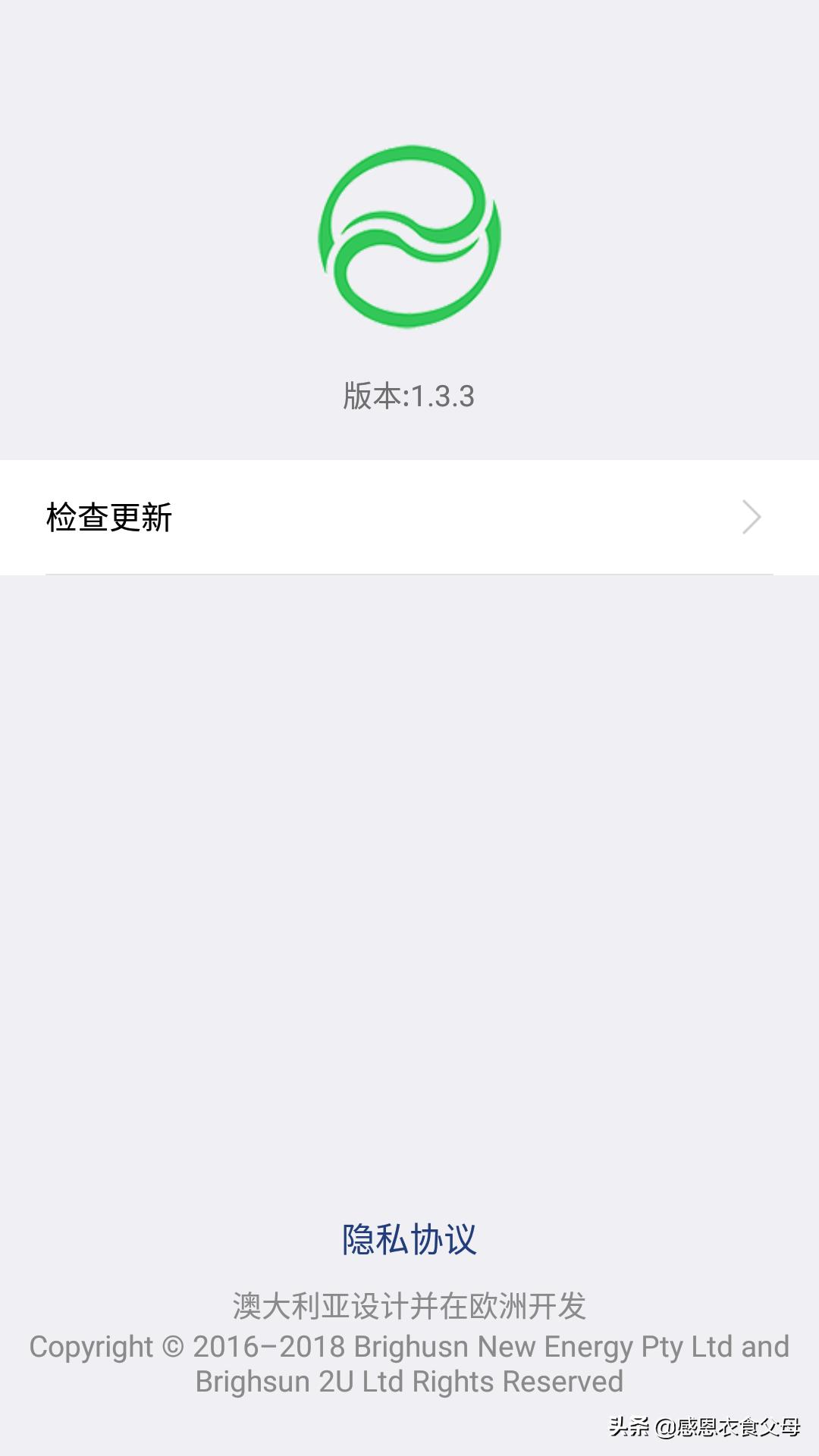
Task: Select the Copyright 2016-2018 notice text
Action: (409, 1364)
